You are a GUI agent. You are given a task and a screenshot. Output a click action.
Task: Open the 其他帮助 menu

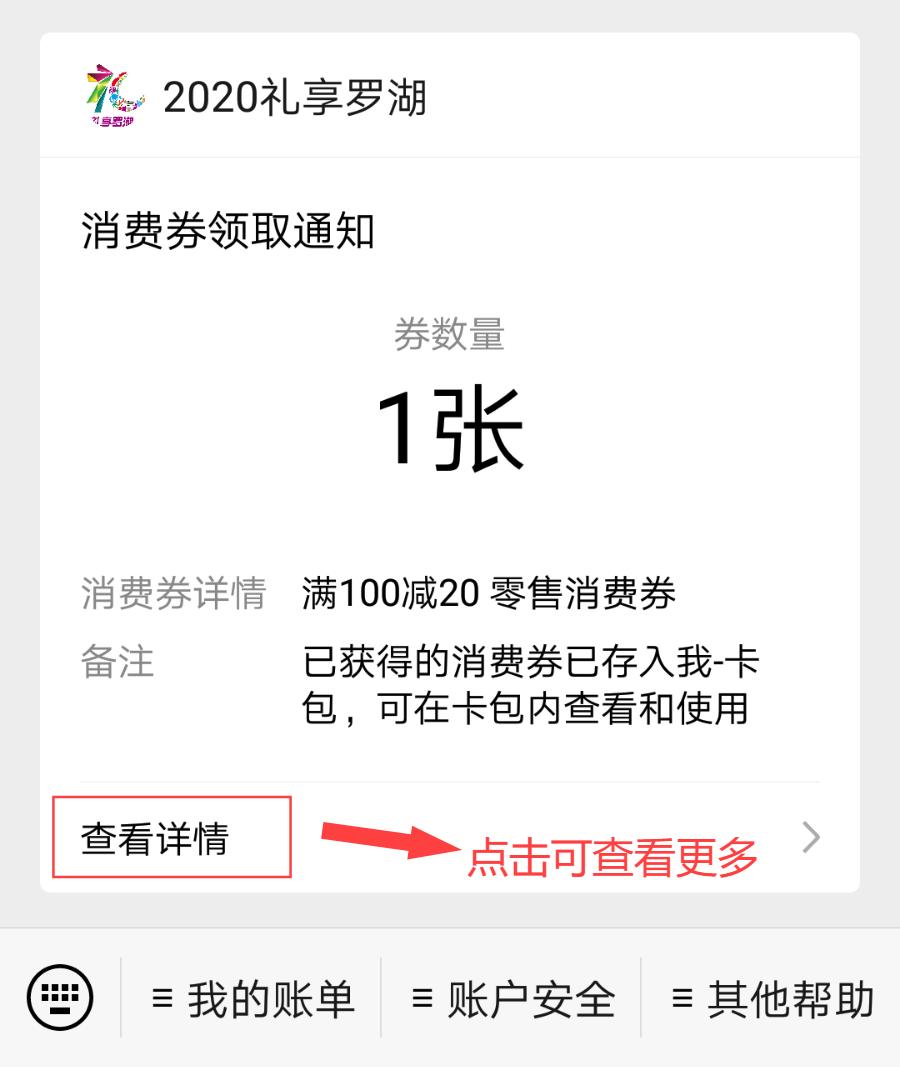[772, 999]
